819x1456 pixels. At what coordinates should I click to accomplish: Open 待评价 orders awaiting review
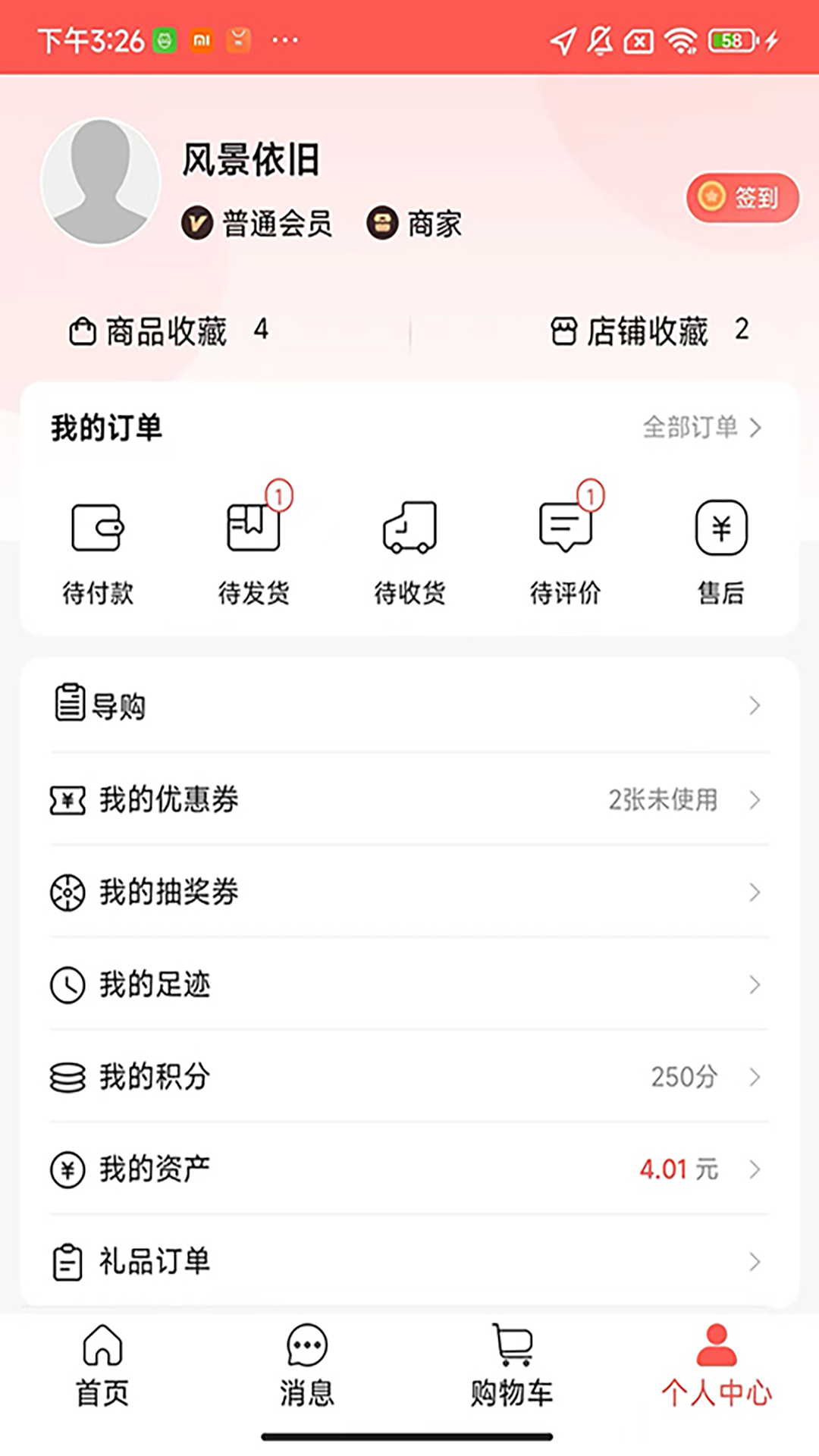click(x=566, y=551)
